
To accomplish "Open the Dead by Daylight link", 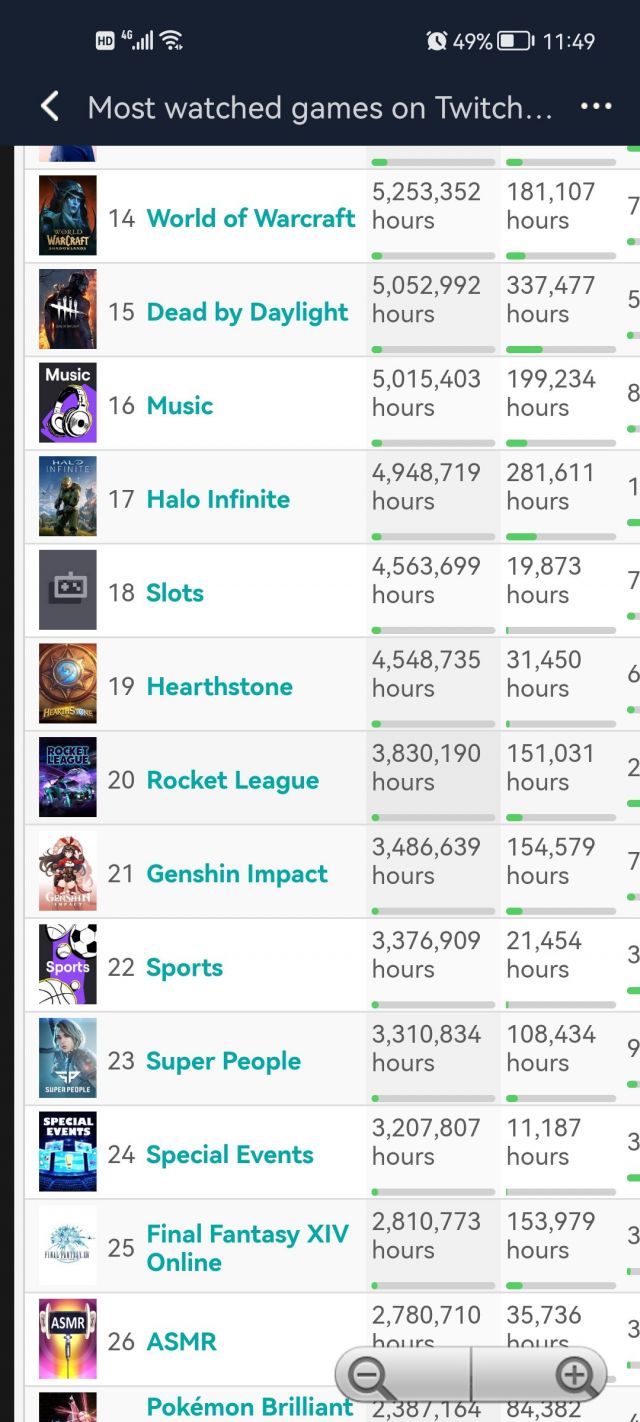I will (247, 312).
